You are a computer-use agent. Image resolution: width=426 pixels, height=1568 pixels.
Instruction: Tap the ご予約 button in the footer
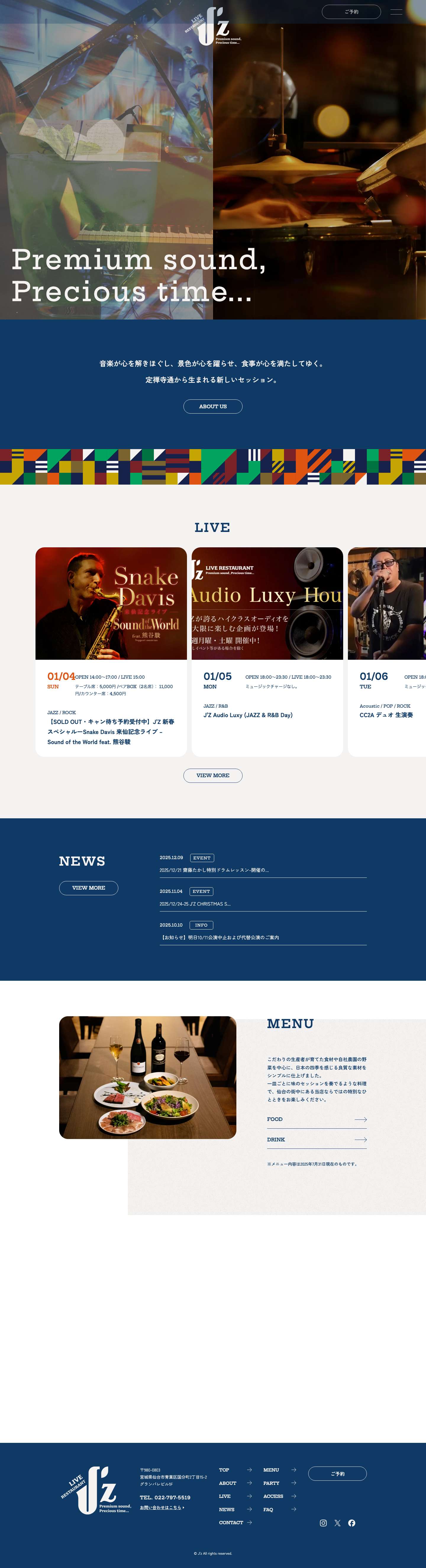pyautogui.click(x=337, y=1474)
